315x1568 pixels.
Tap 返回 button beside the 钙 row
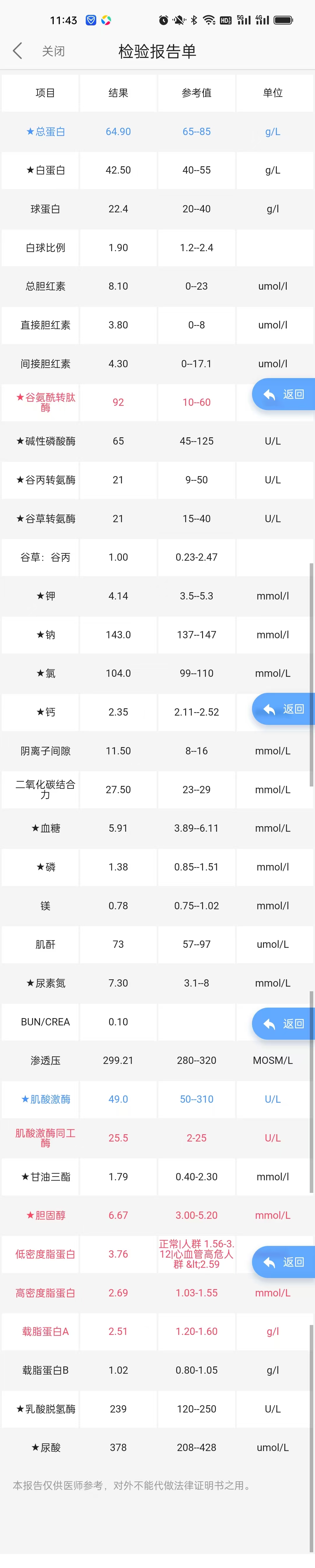point(284,709)
